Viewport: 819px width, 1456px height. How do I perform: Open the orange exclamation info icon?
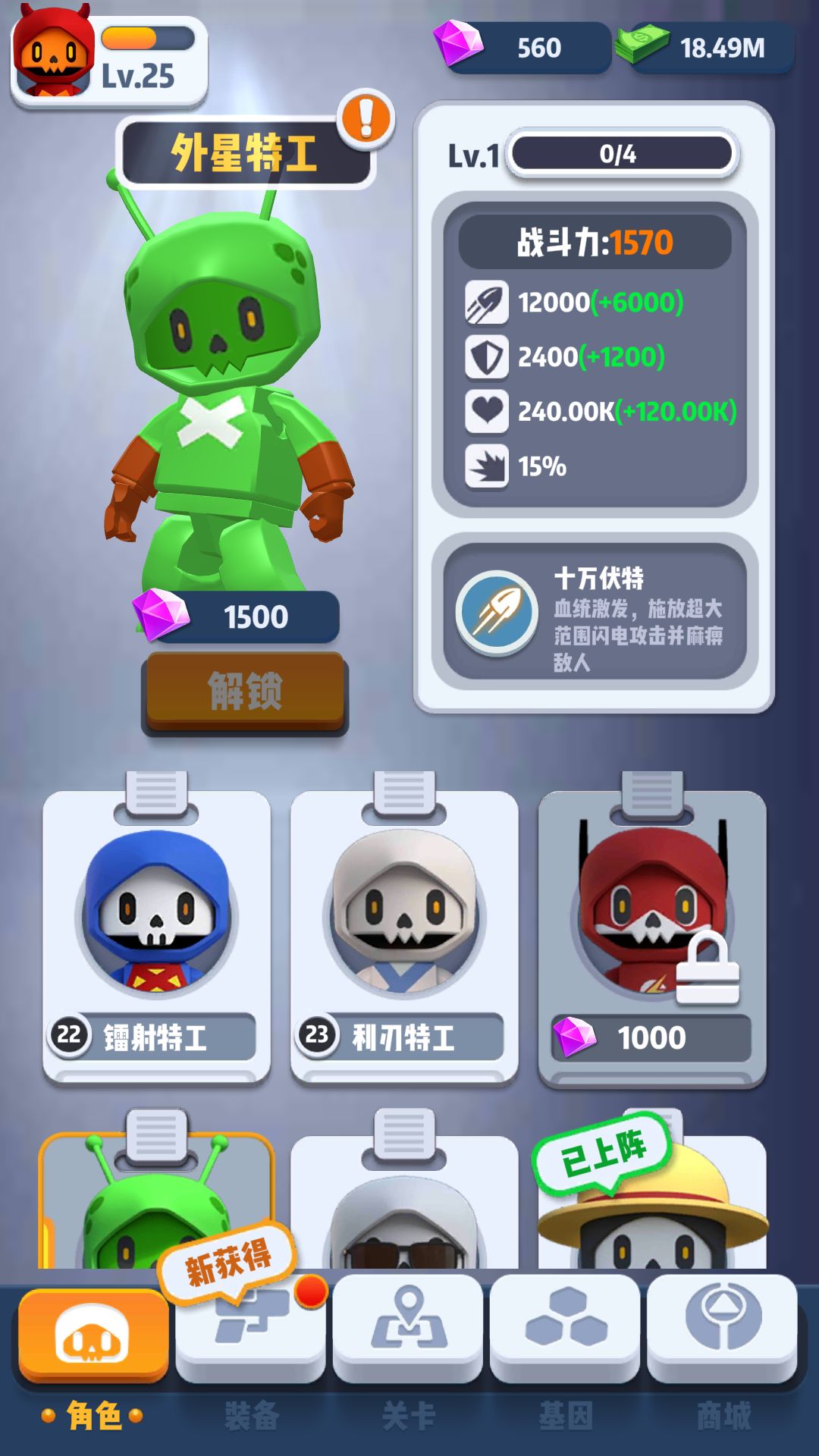(x=366, y=118)
